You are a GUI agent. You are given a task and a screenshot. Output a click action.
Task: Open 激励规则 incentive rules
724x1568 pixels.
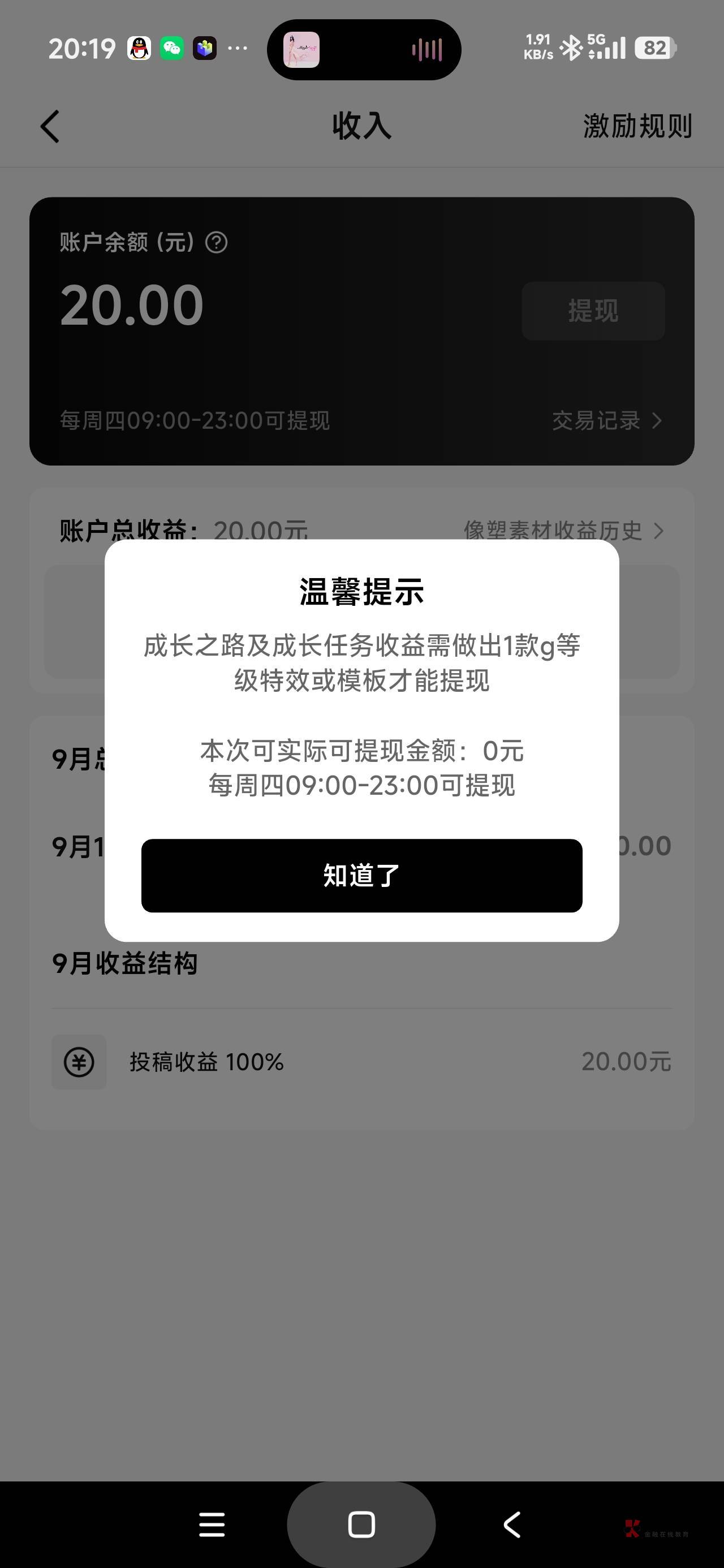pyautogui.click(x=637, y=126)
